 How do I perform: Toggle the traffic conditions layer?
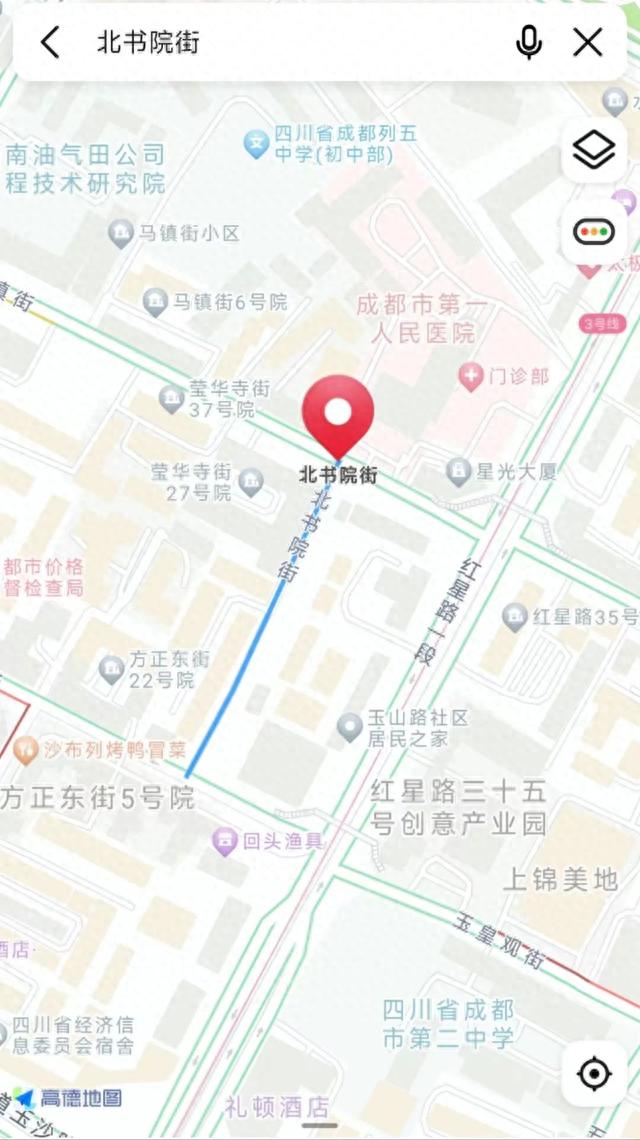pos(594,232)
